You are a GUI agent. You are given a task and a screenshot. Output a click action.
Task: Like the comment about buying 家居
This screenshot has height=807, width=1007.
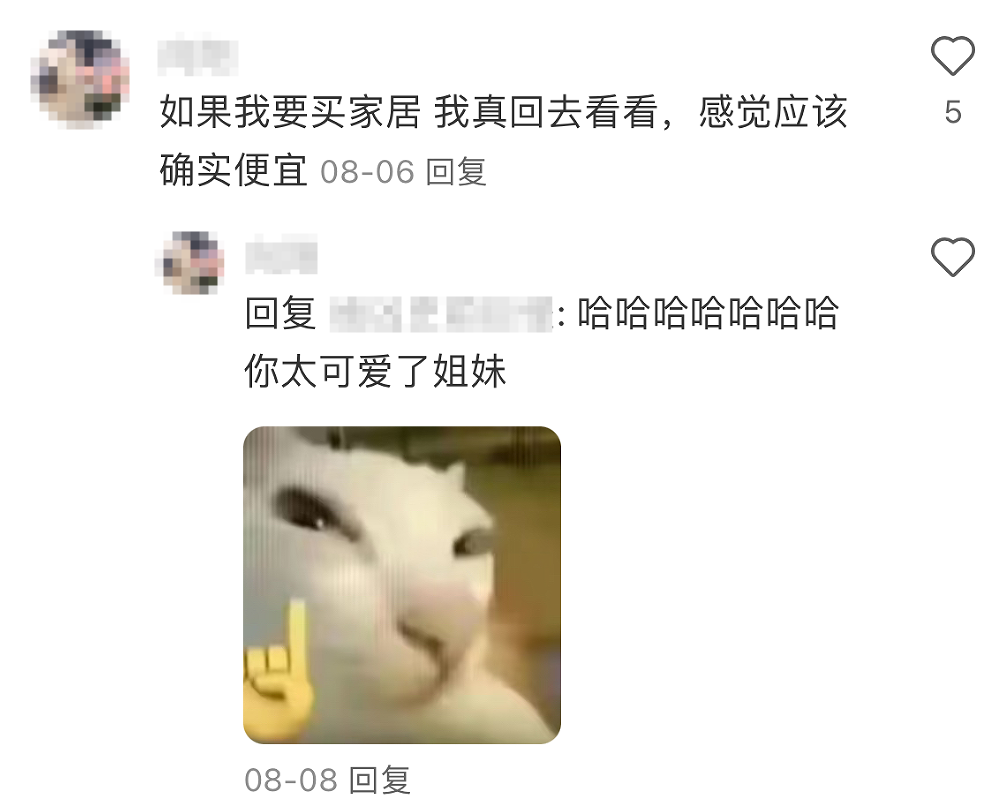click(952, 56)
